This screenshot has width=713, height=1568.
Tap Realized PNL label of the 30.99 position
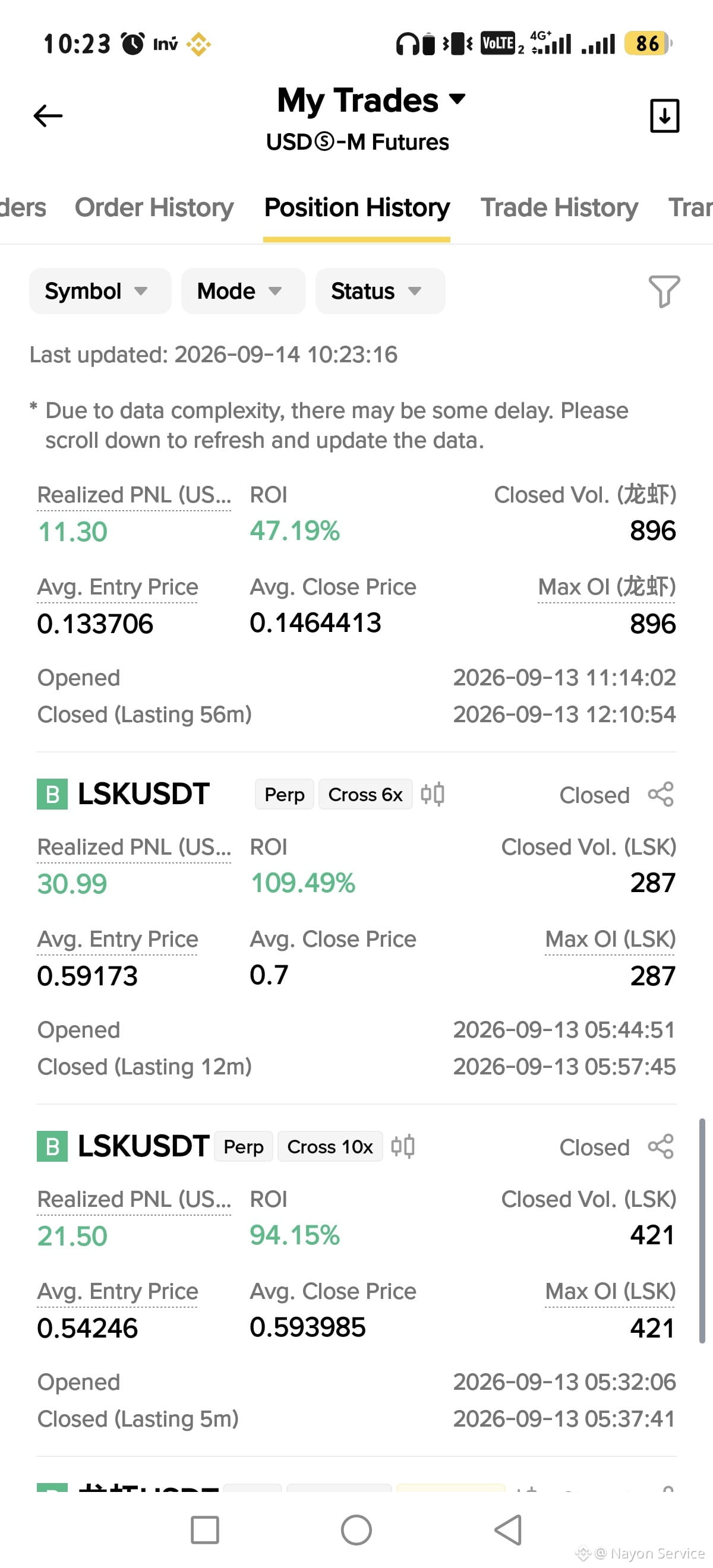click(x=134, y=848)
